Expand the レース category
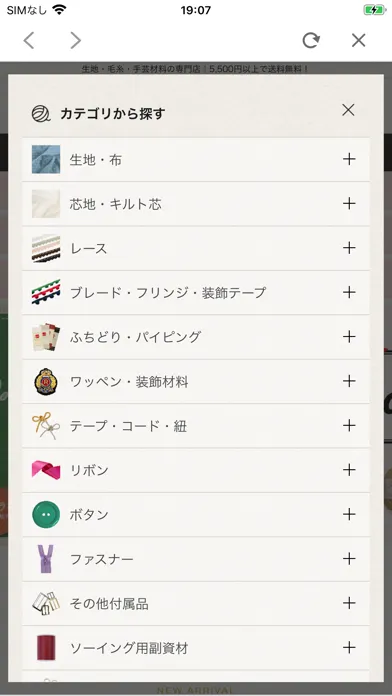This screenshot has height=696, width=392. pos(349,248)
